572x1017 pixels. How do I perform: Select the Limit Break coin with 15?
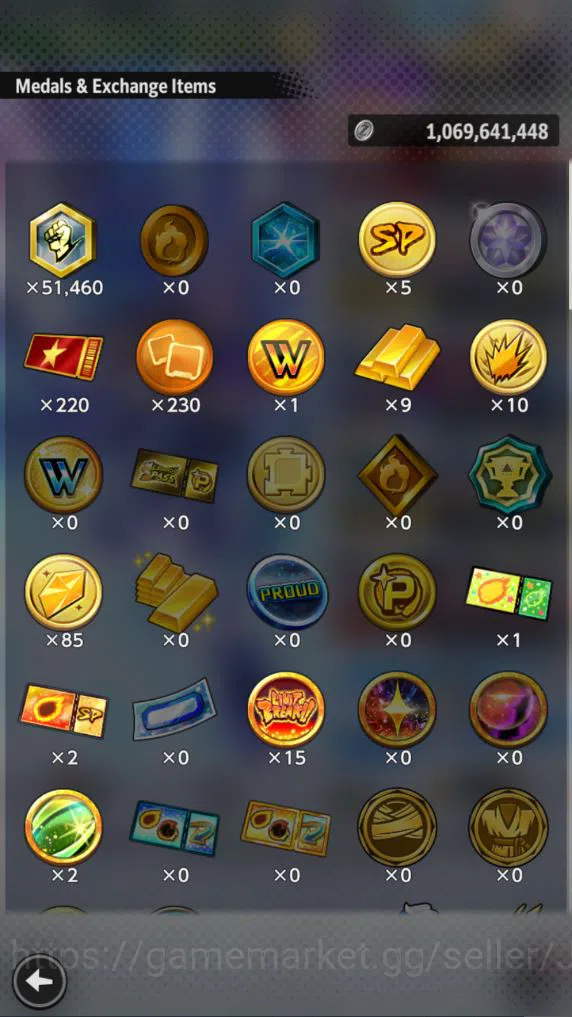point(286,710)
